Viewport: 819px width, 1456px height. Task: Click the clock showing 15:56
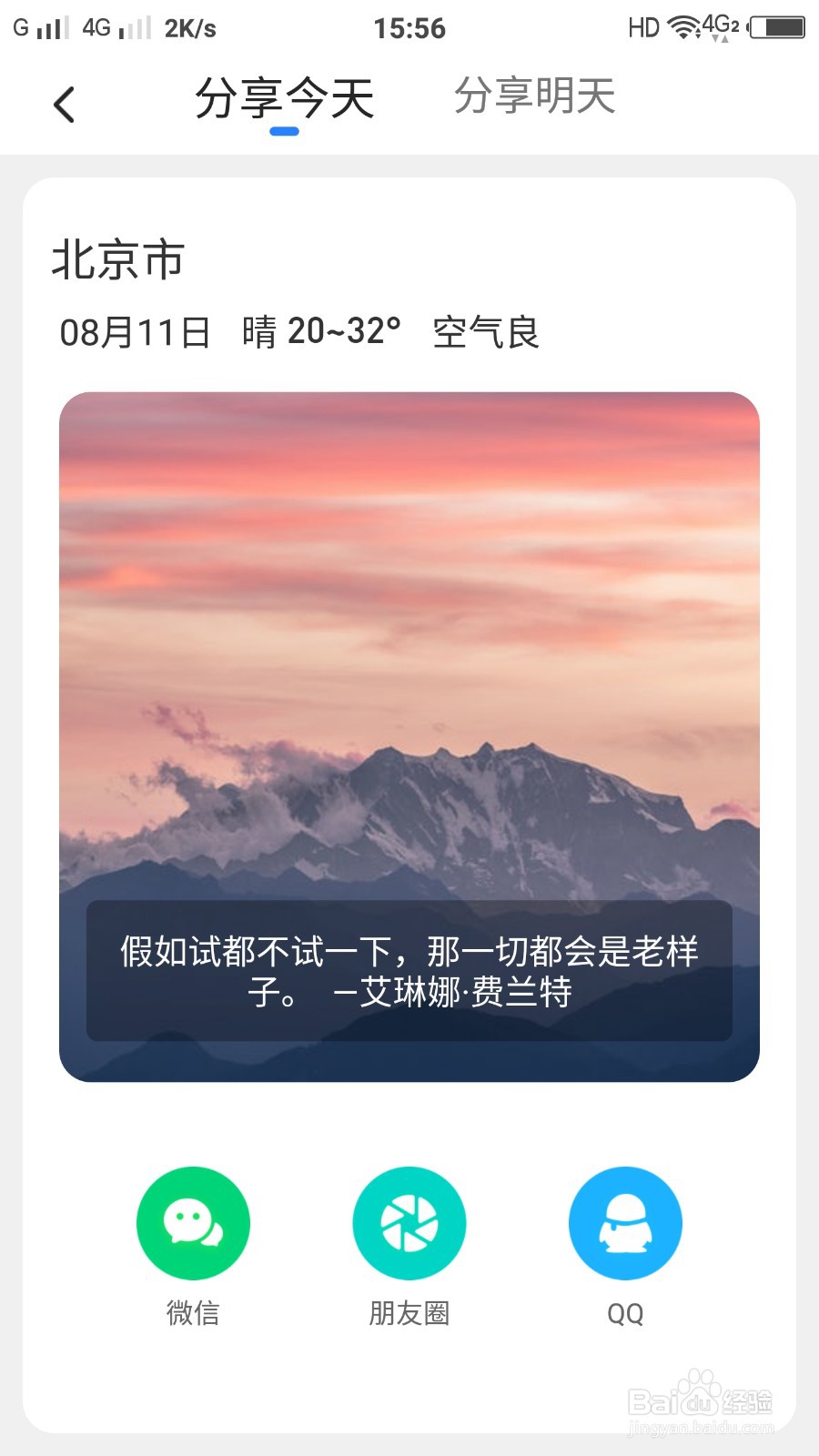(409, 26)
